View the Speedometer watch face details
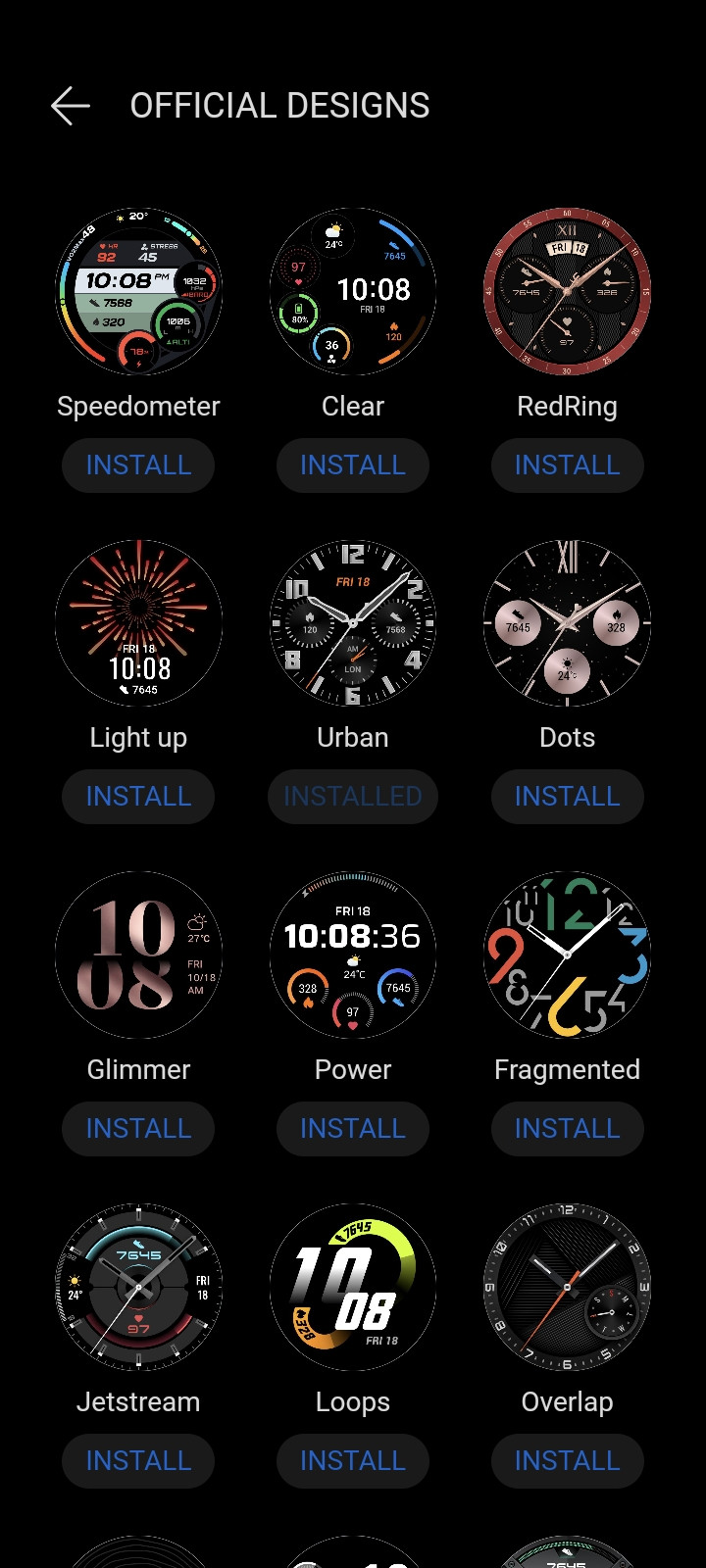 [x=138, y=291]
